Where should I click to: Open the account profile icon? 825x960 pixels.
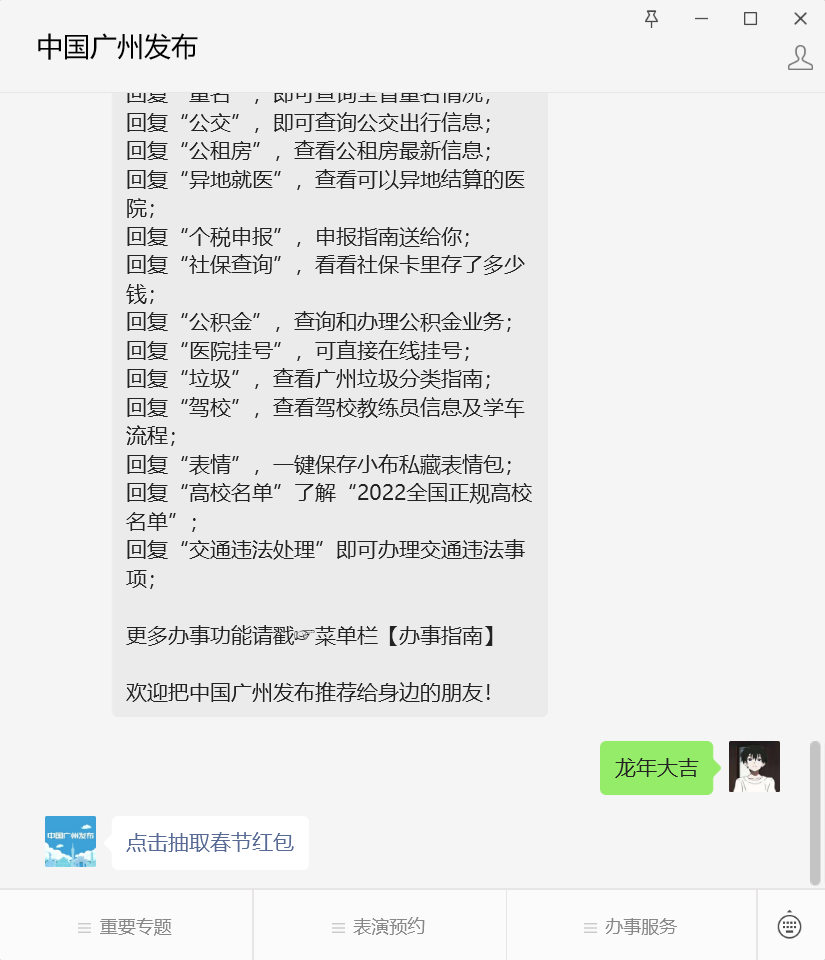(x=800, y=58)
